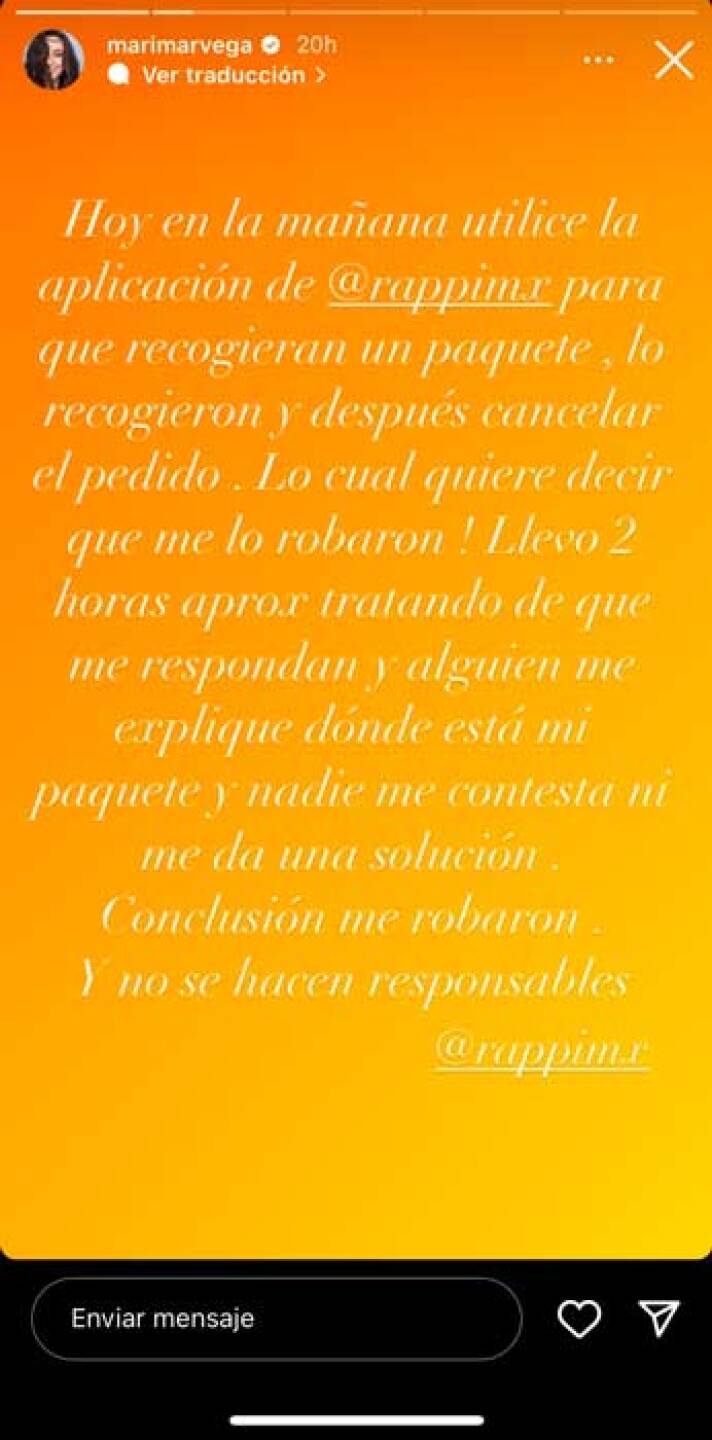The width and height of the screenshot is (712, 1440).
Task: Close the story viewer
Action: coord(674,60)
